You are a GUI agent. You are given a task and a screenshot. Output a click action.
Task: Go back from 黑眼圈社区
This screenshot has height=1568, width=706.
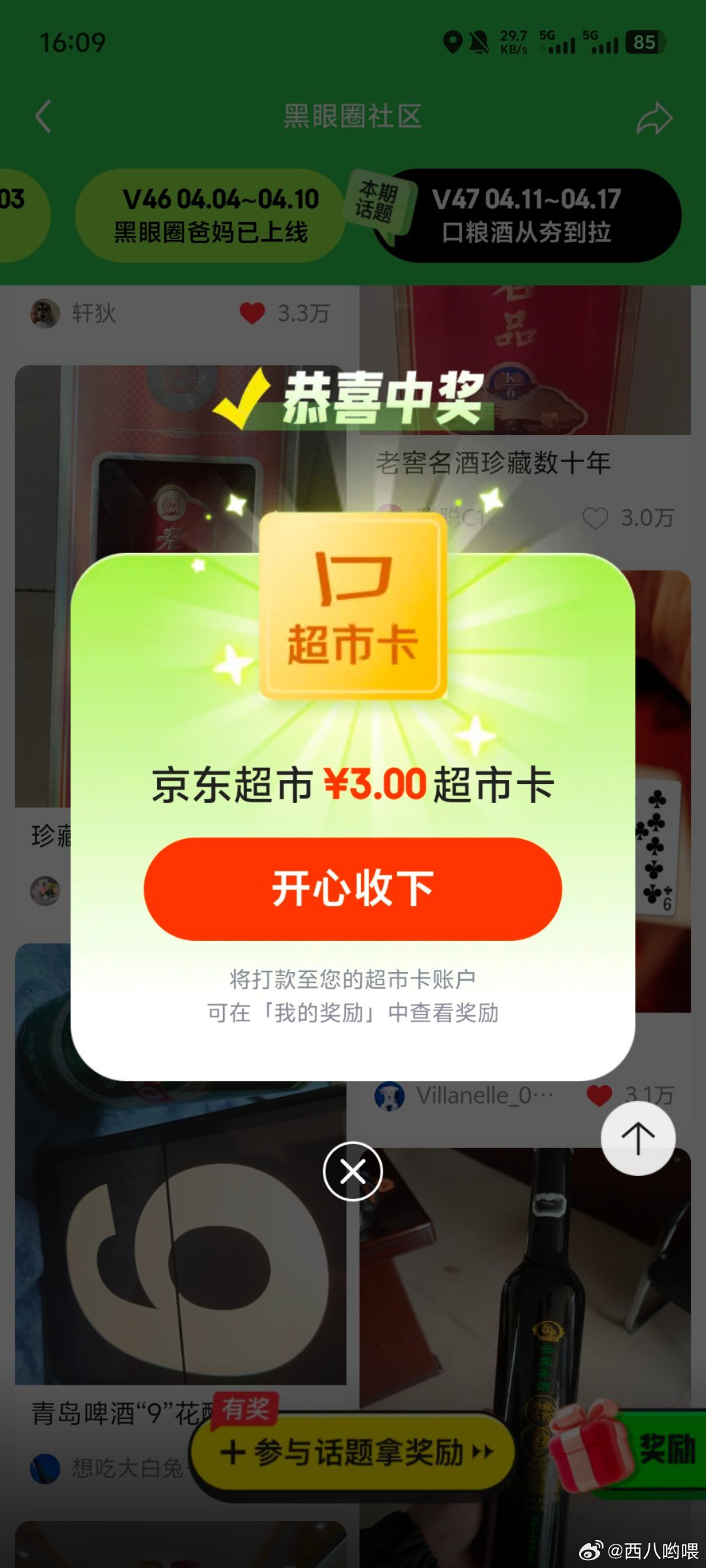tap(43, 117)
